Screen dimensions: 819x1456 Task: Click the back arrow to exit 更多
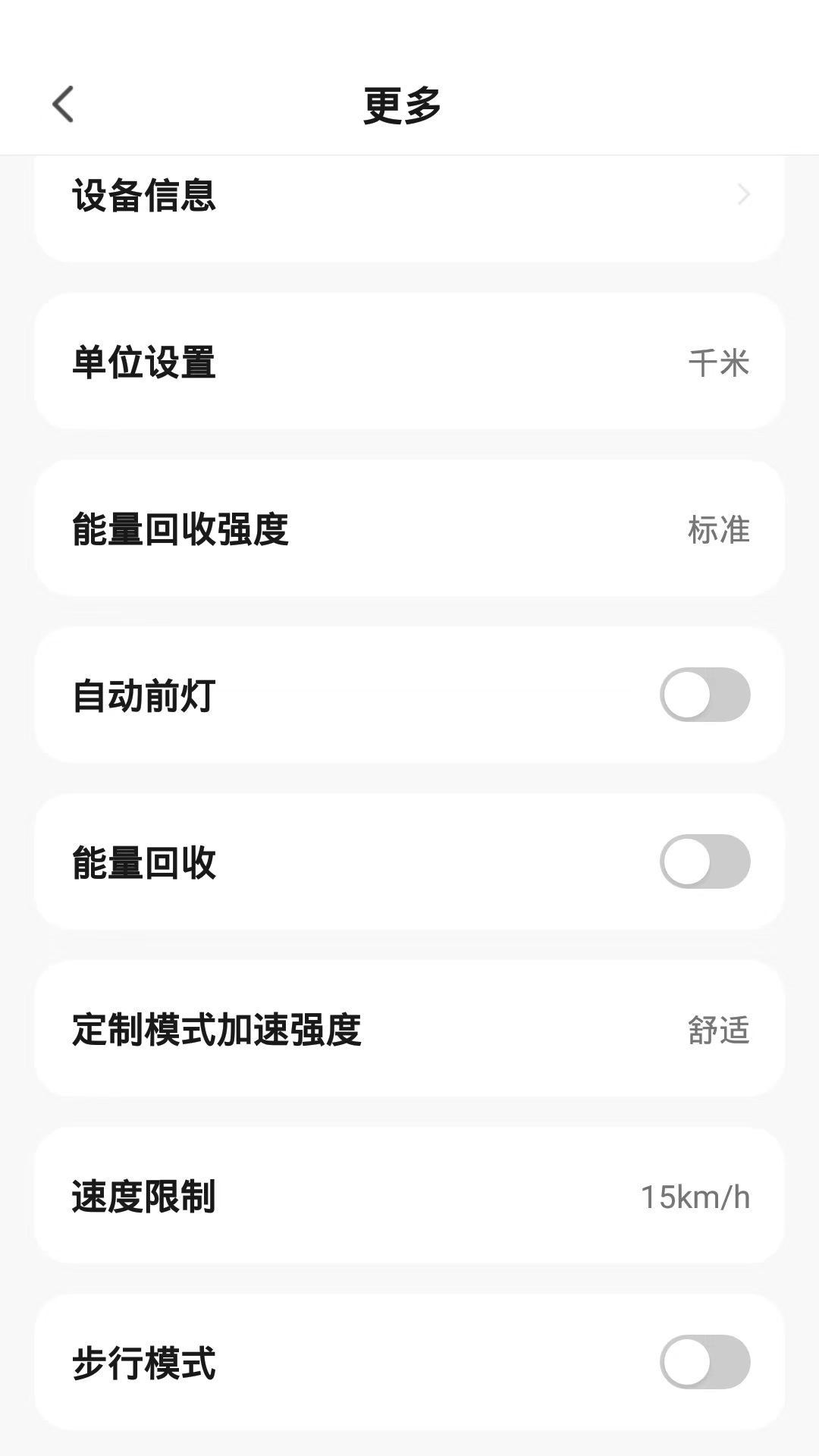pos(64,105)
